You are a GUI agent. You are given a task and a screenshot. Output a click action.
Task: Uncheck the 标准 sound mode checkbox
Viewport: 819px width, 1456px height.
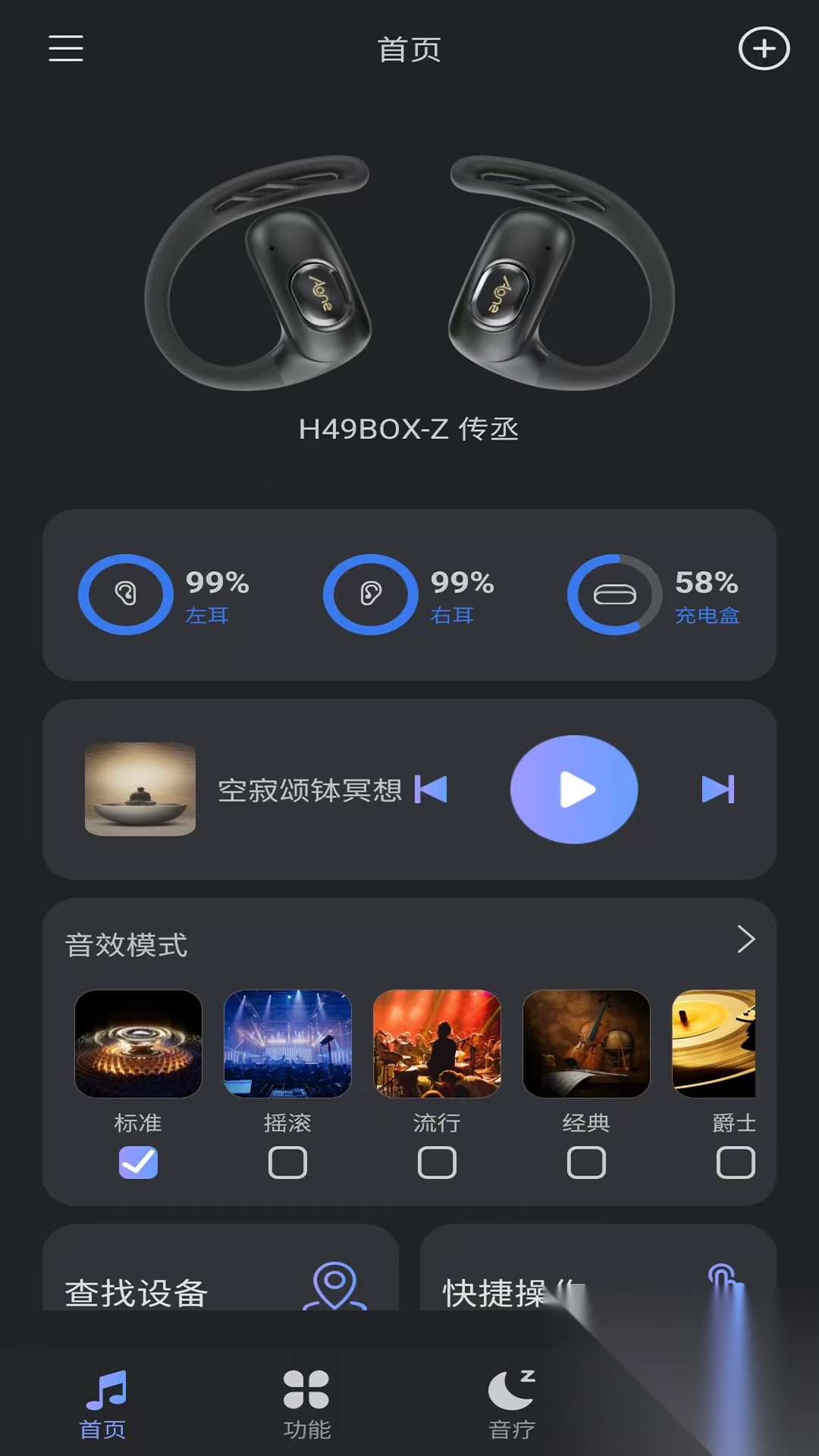pos(137,1163)
